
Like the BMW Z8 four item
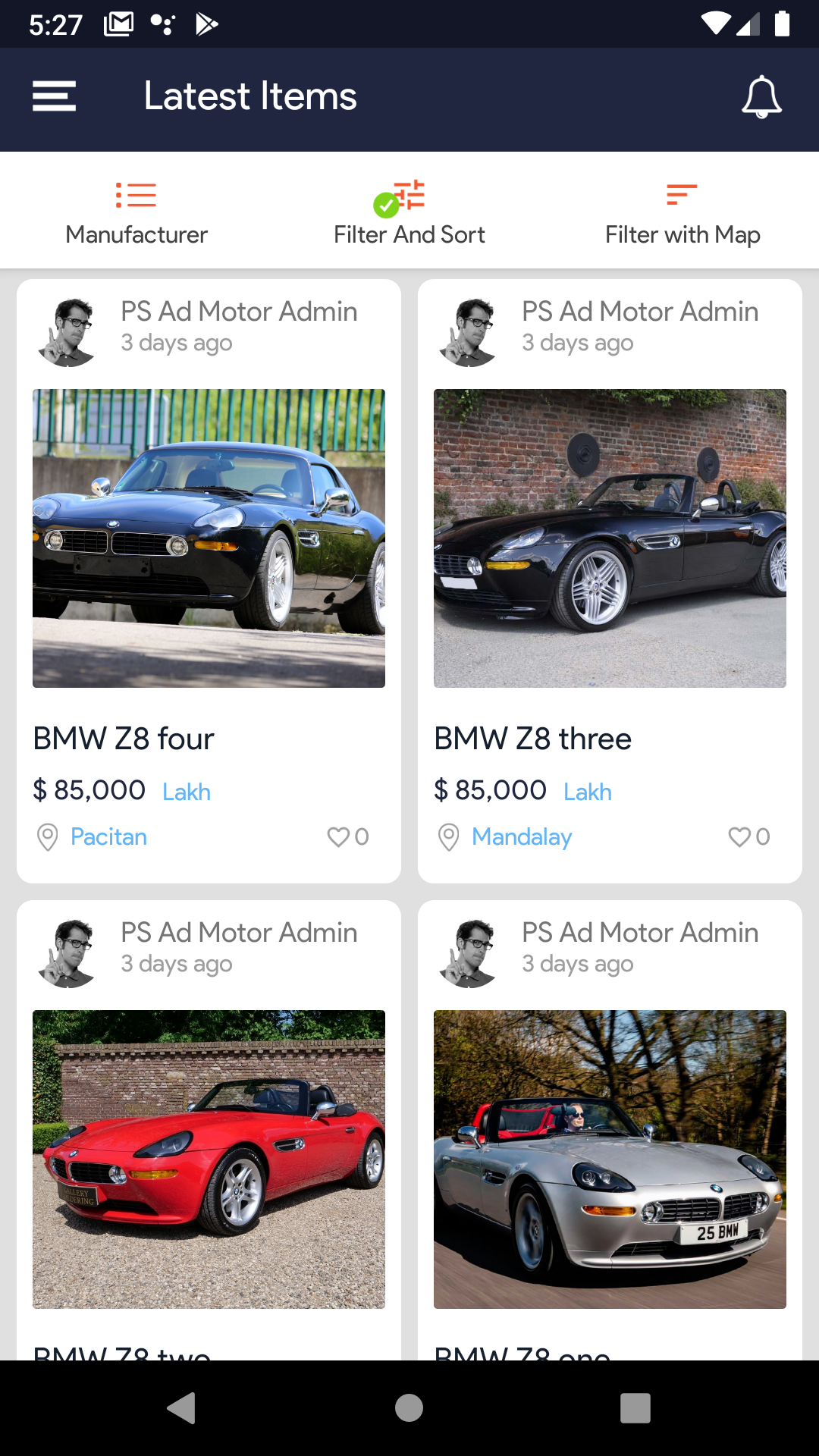(338, 836)
